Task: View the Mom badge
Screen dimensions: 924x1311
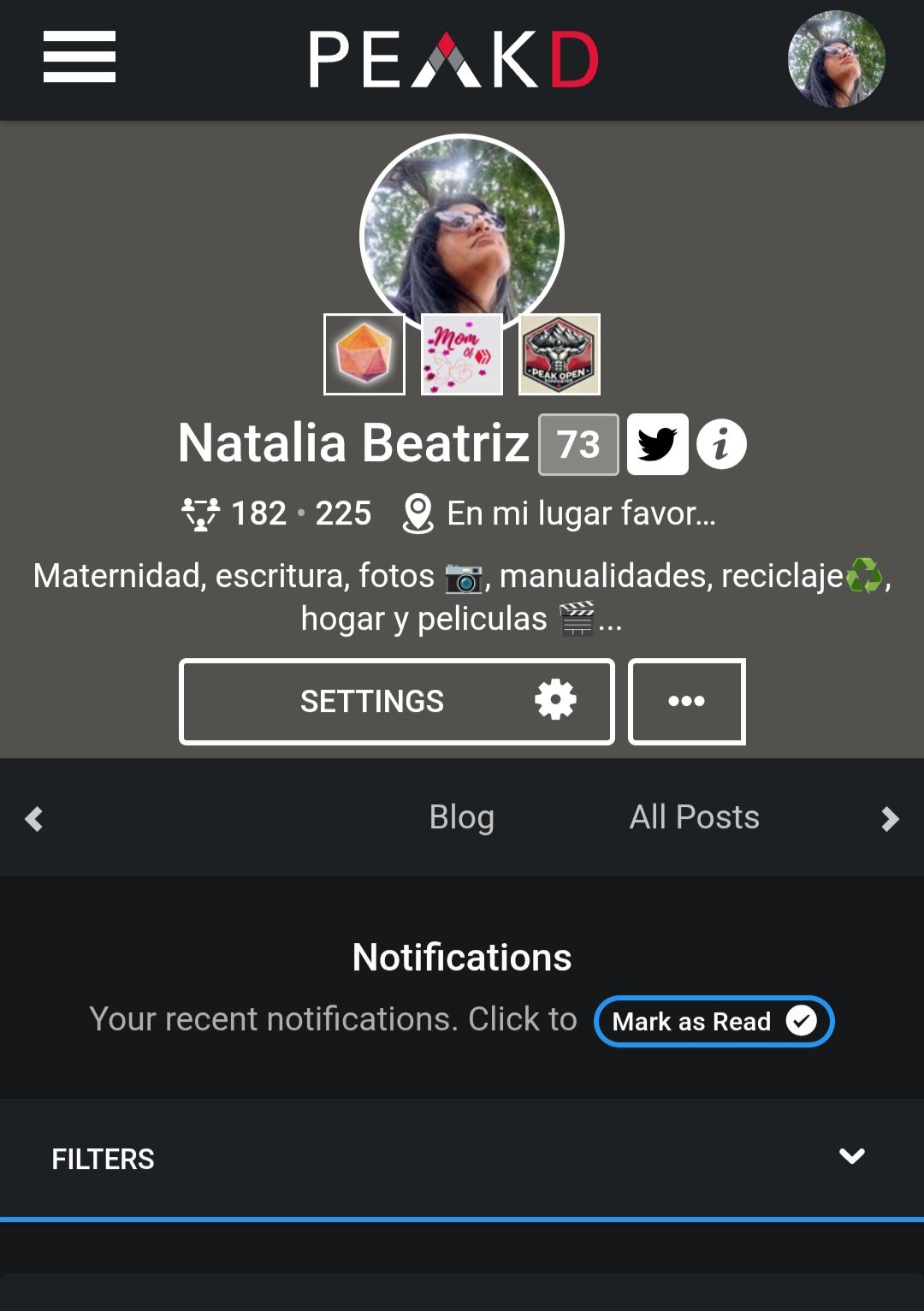Action: 462,354
